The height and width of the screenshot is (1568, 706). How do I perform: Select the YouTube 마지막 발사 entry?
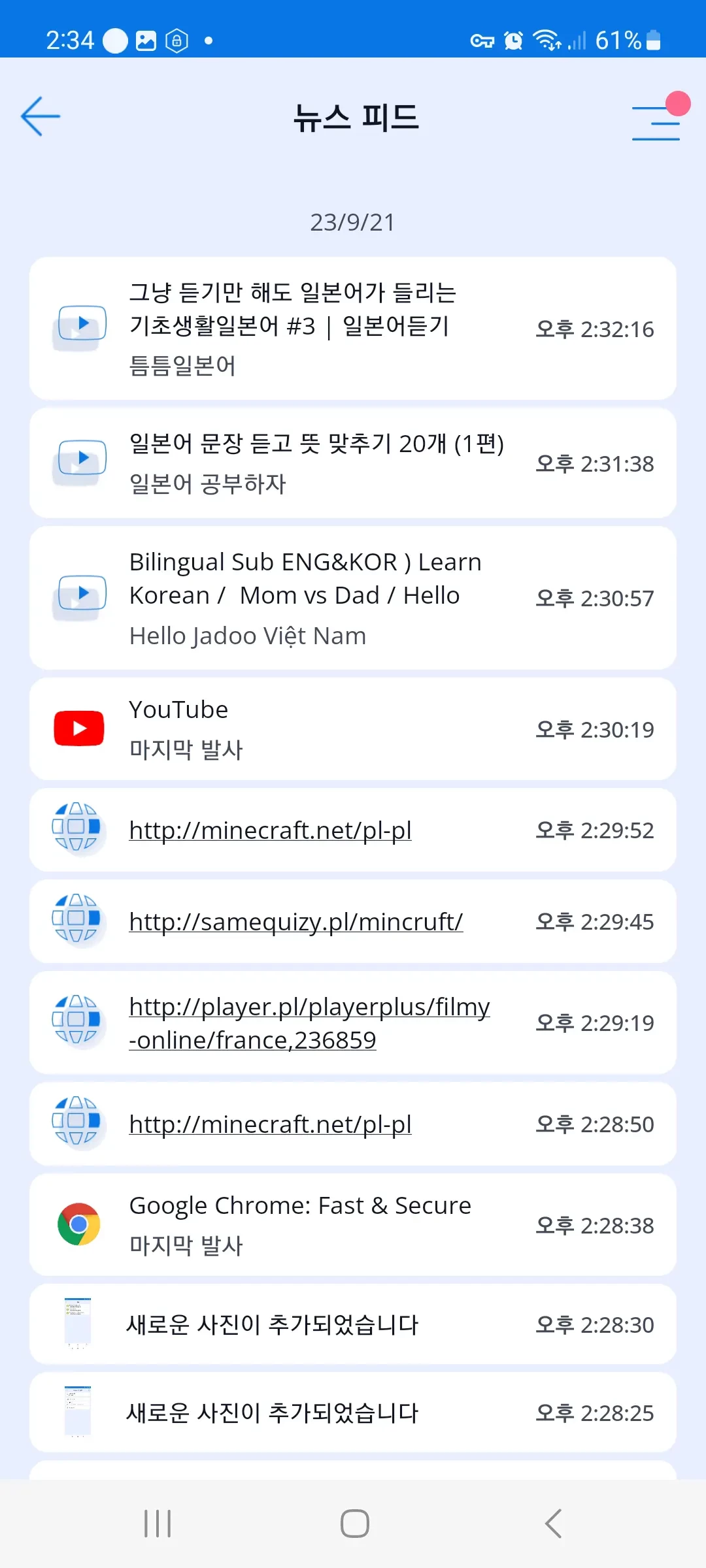pyautogui.click(x=353, y=729)
